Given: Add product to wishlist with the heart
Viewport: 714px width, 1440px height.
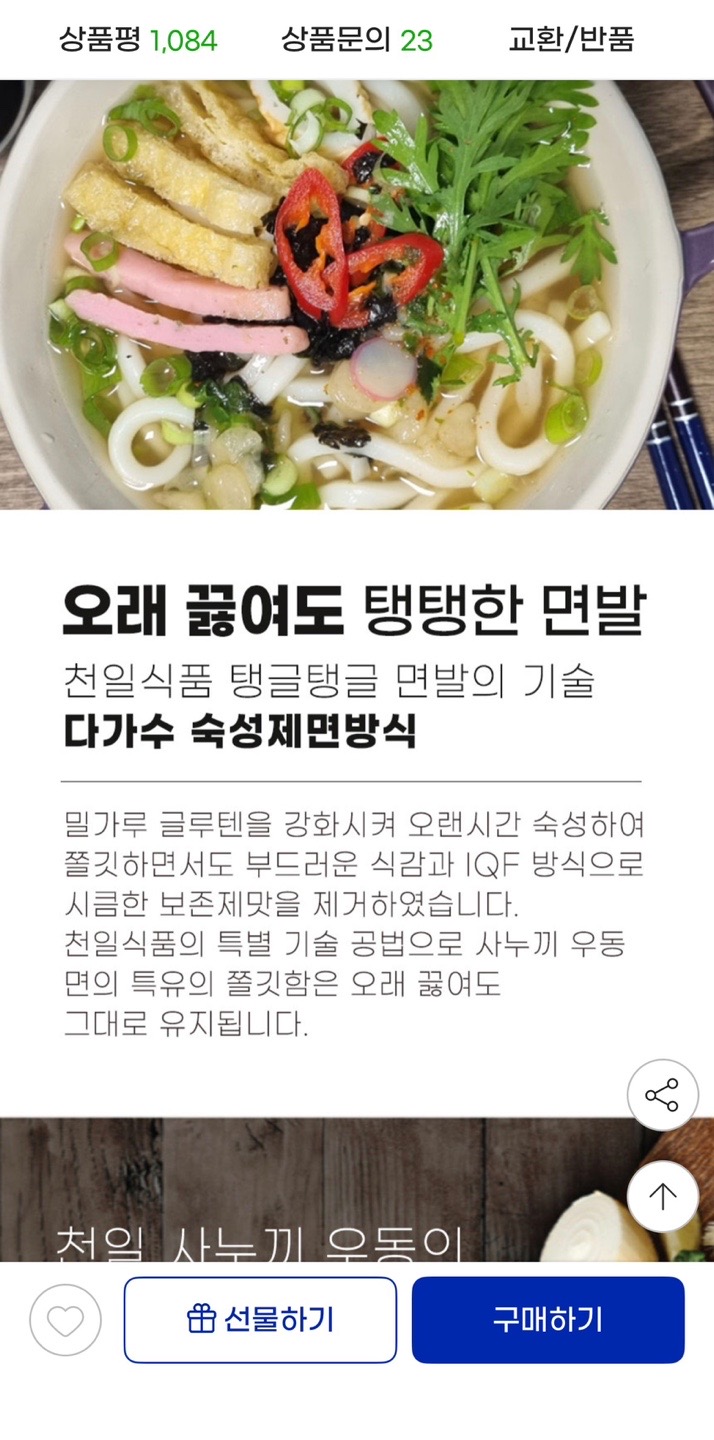Looking at the screenshot, I should (66, 1320).
